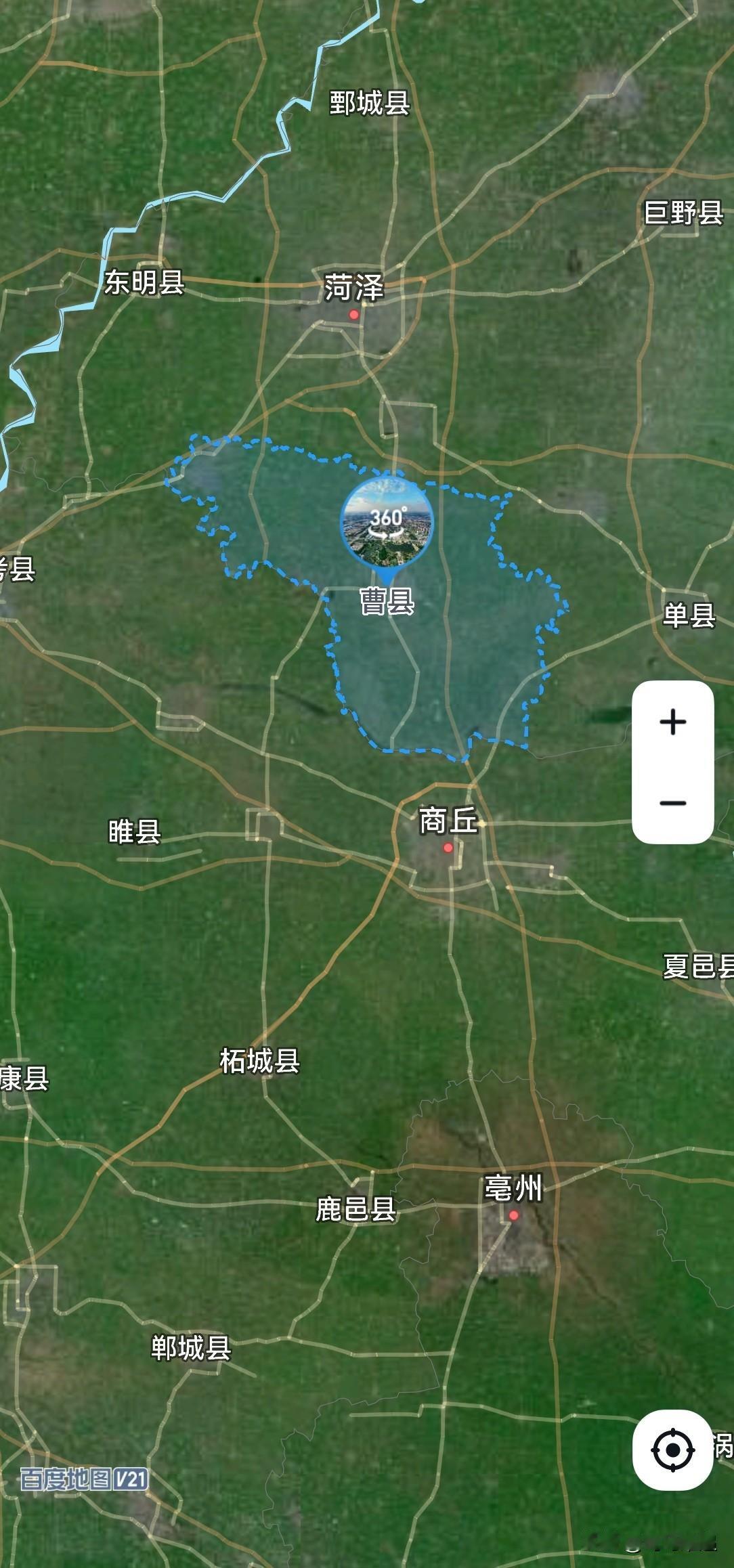Zoom out with the minus button
The width and height of the screenshot is (734, 1568).
pyautogui.click(x=672, y=803)
